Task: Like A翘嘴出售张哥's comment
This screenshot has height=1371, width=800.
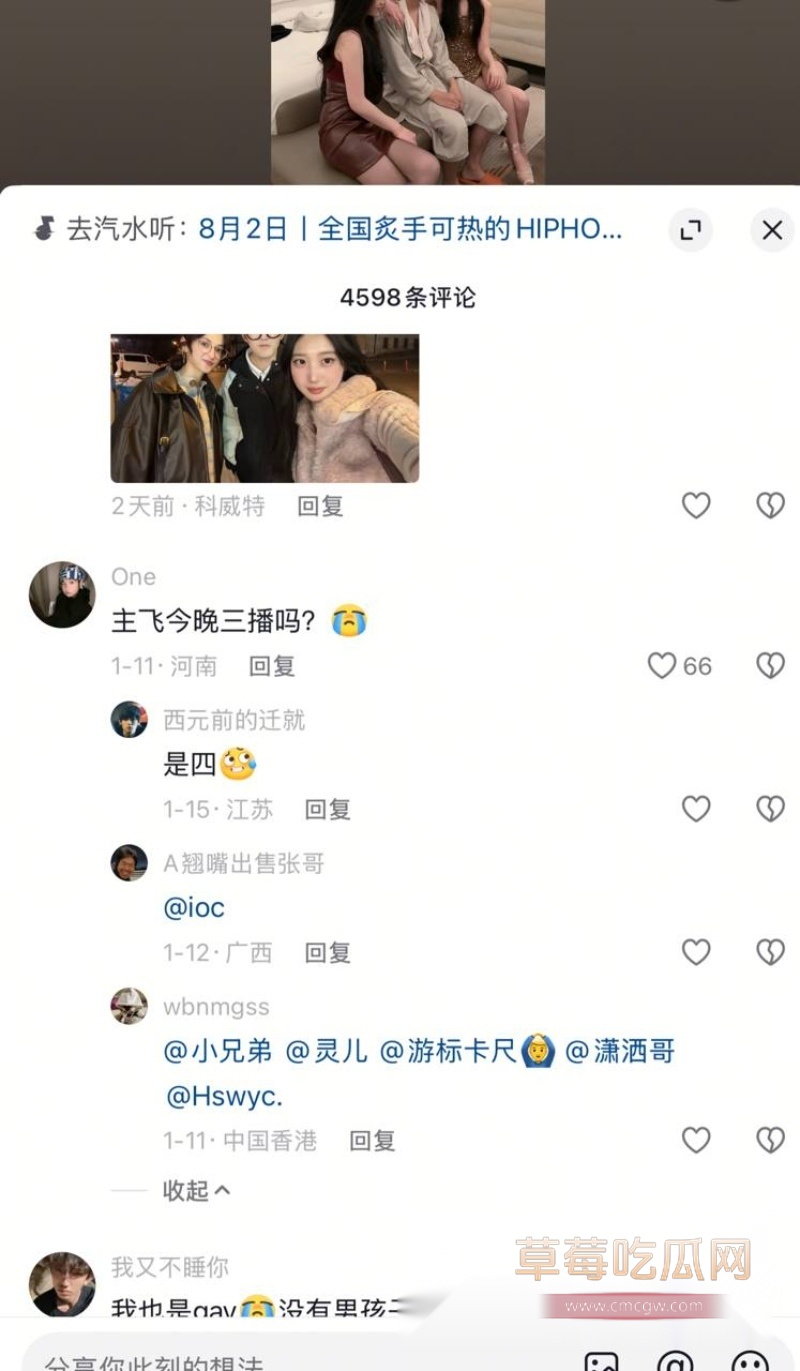Action: pos(695,953)
